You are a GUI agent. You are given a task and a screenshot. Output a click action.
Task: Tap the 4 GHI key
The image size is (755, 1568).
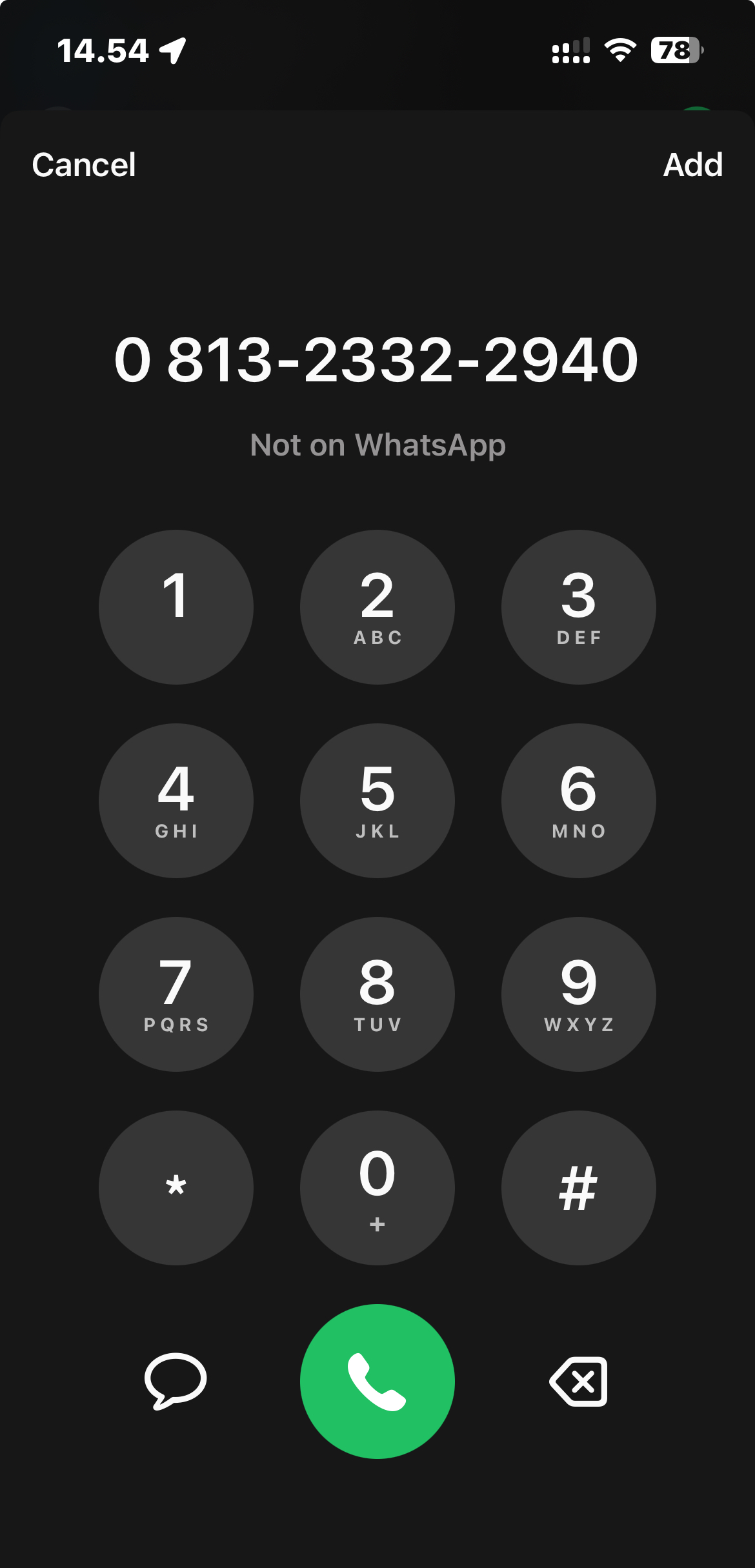click(x=176, y=801)
